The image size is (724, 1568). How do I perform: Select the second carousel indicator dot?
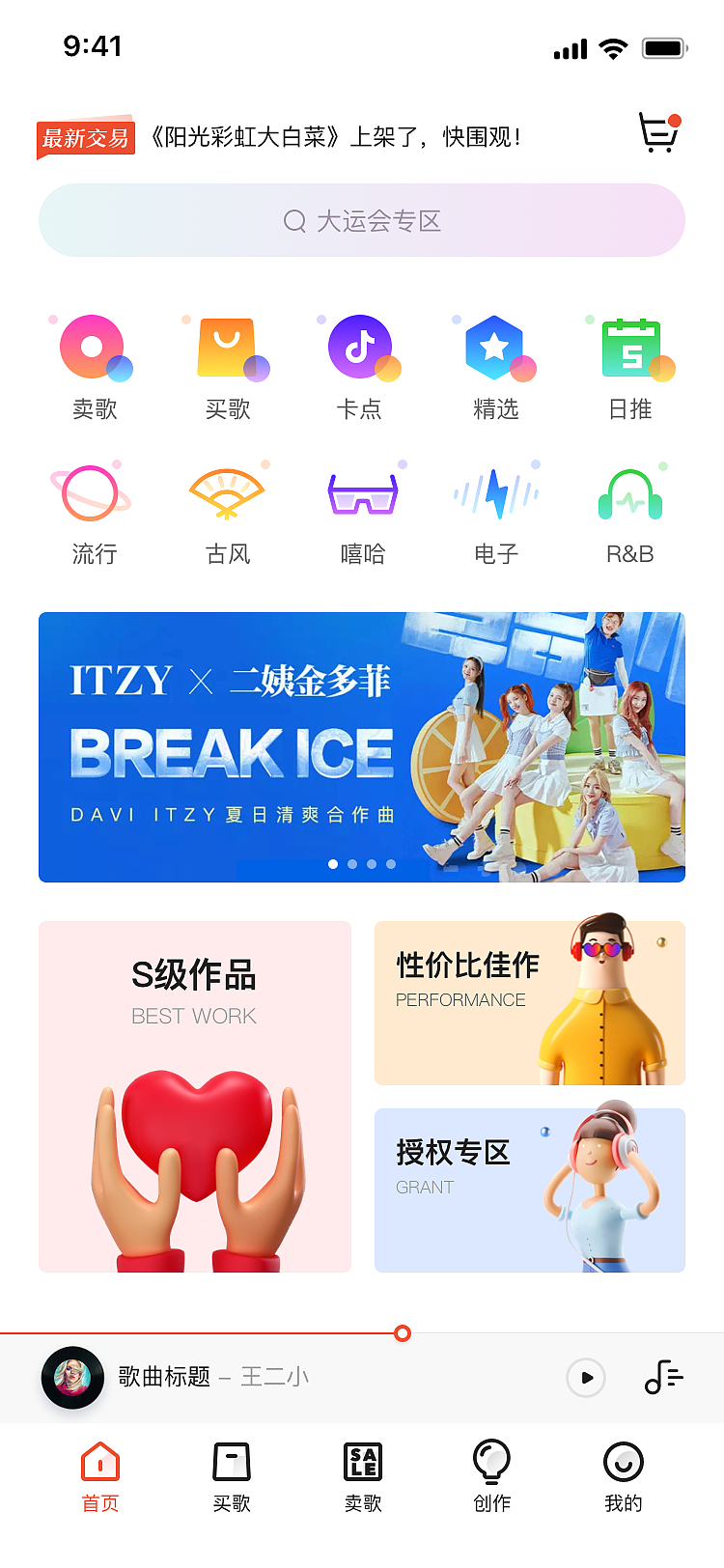(x=352, y=865)
